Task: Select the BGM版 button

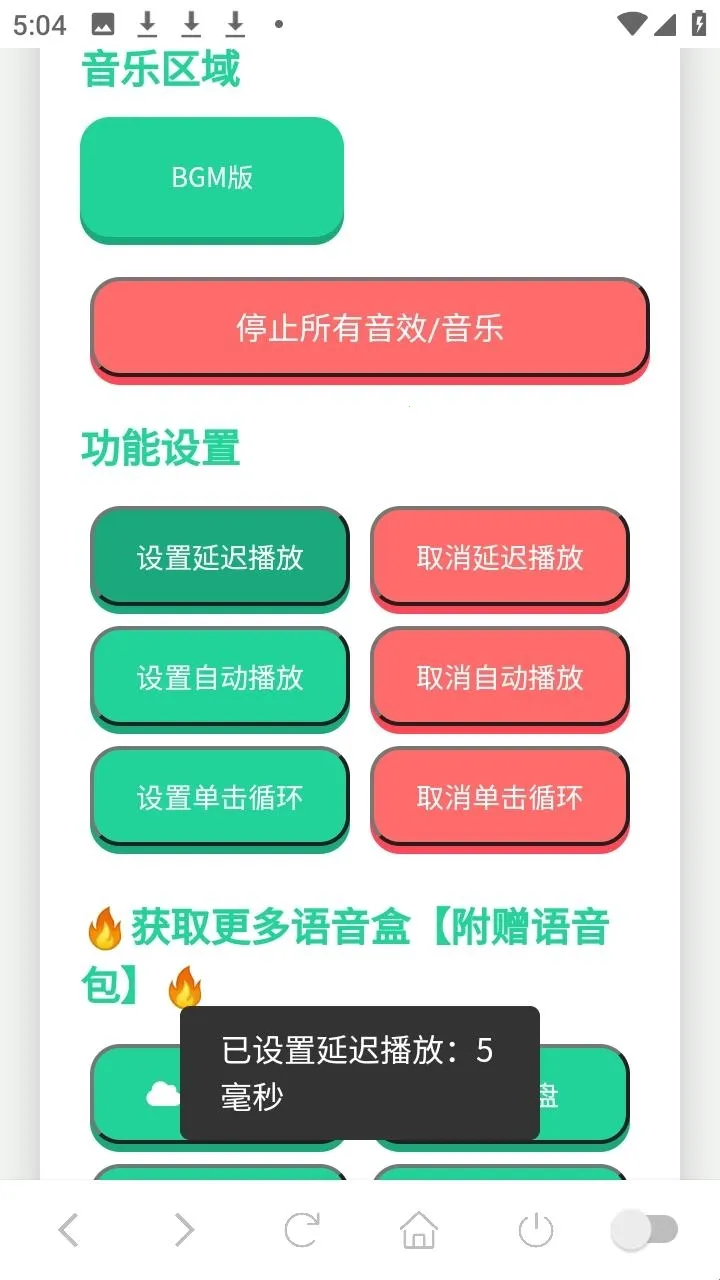Action: pos(211,177)
